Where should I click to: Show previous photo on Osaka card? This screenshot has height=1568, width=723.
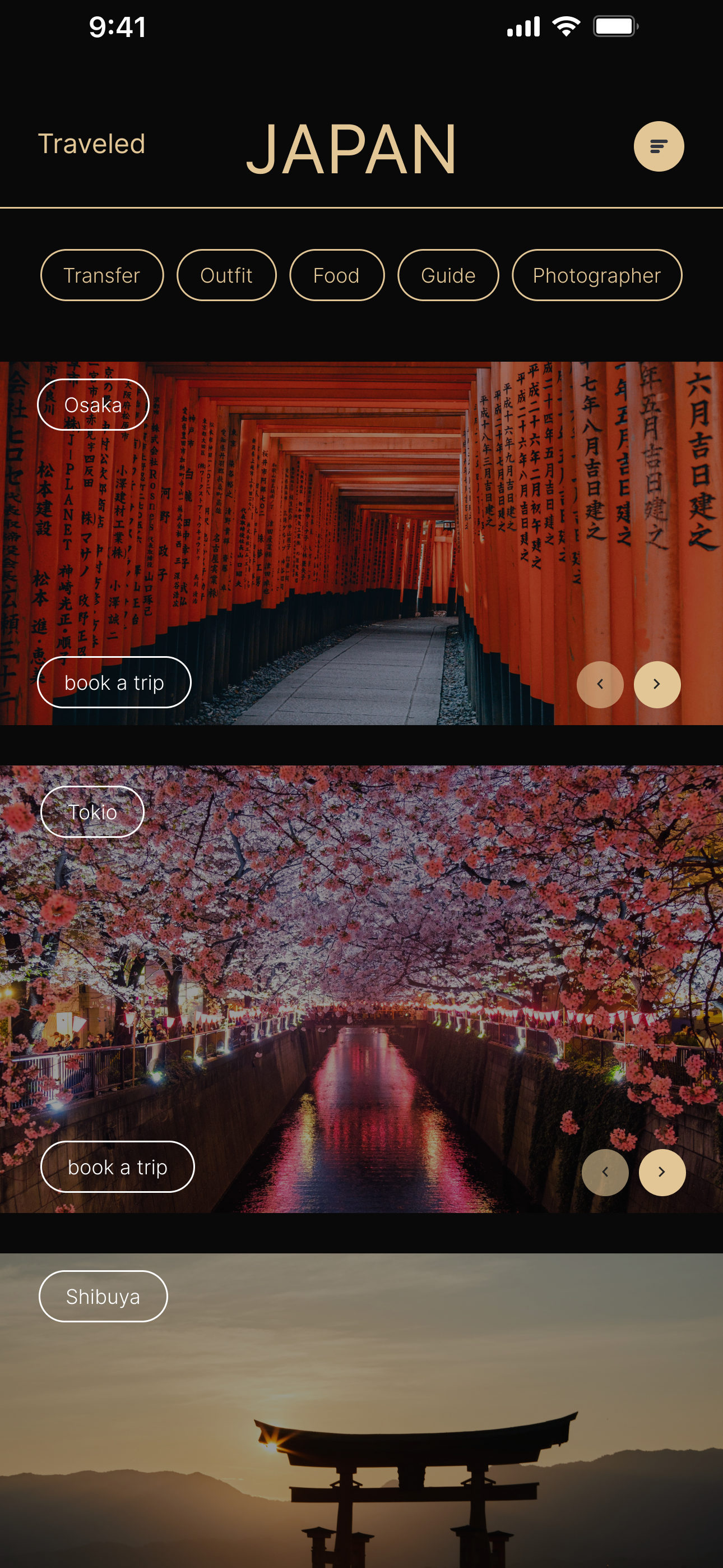pos(600,684)
